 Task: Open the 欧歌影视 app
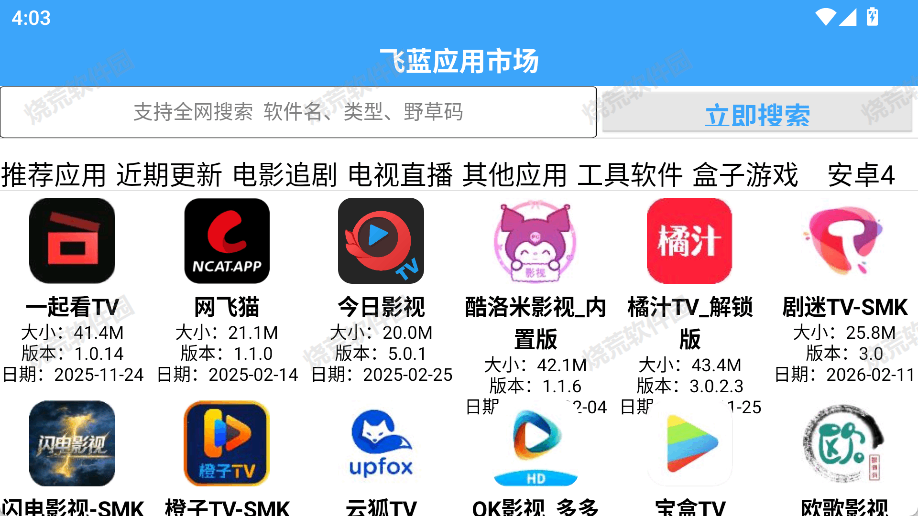(845, 444)
